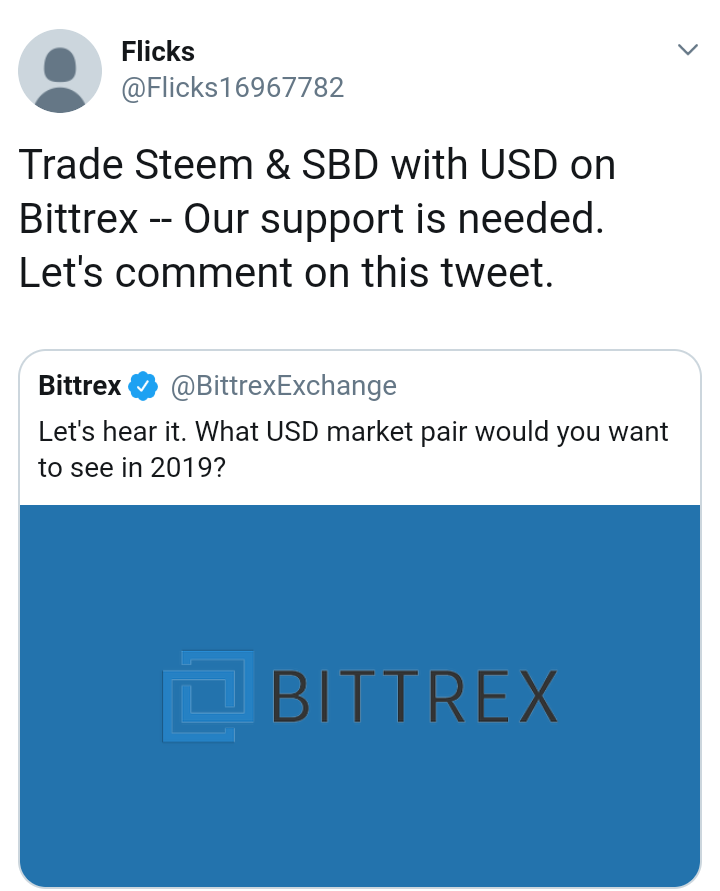Open the @Flicks16967782 profile handle

click(232, 88)
